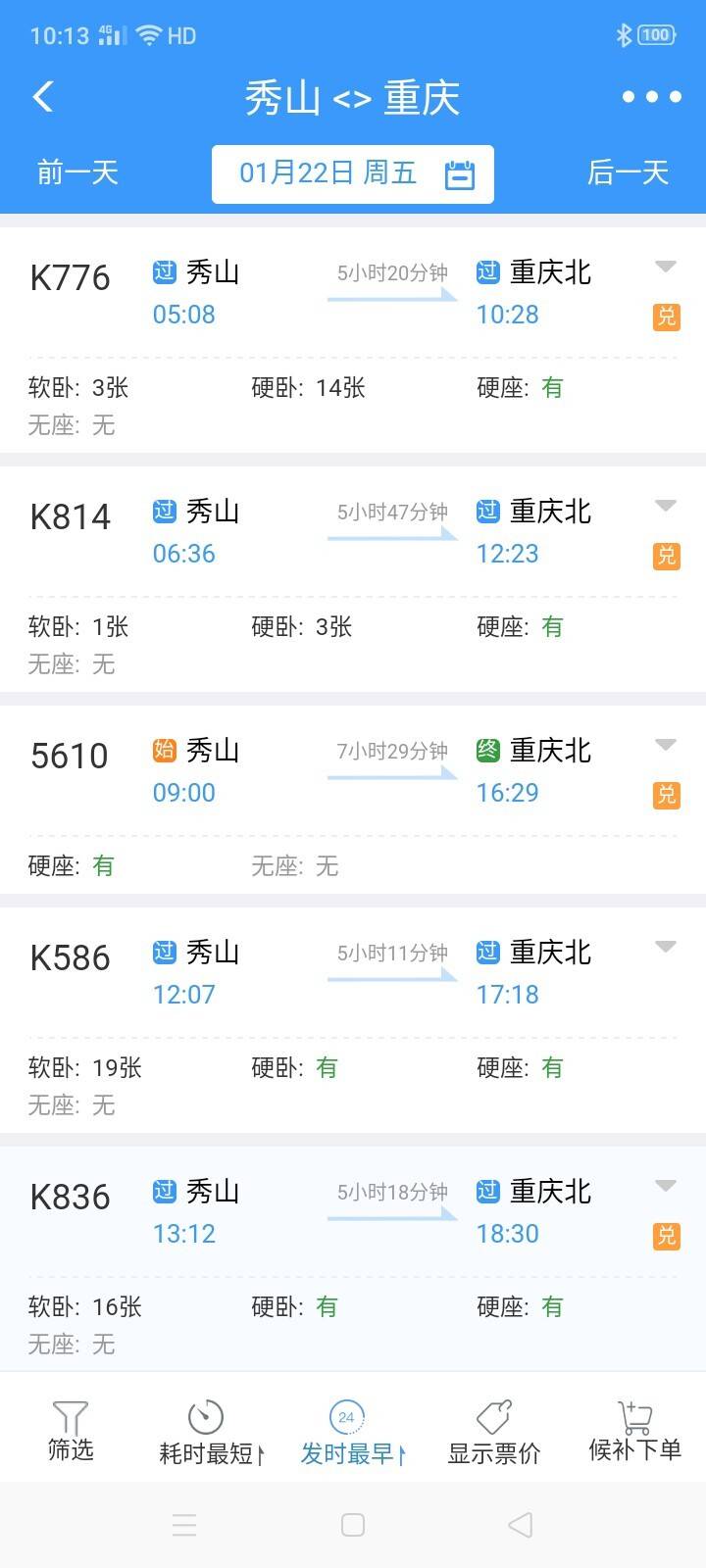Open train K586 departing 12:07
The width and height of the screenshot is (706, 1568).
[x=353, y=1020]
